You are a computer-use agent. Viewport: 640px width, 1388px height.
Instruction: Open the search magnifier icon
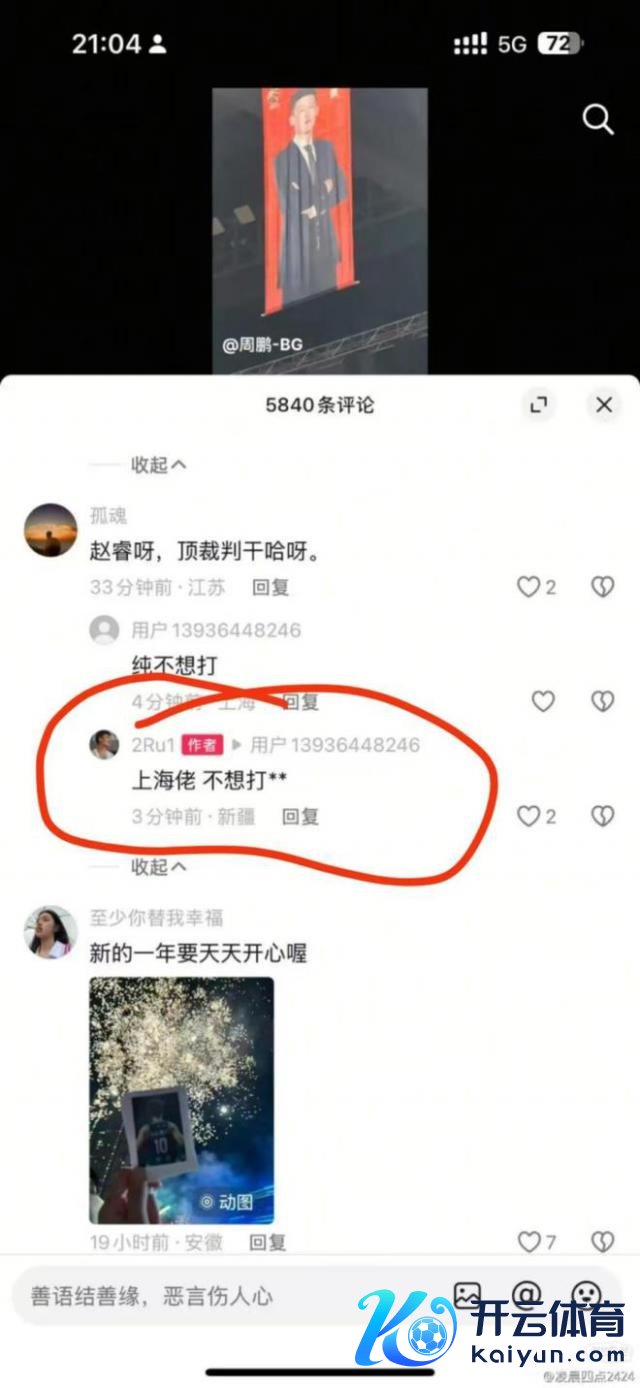tap(597, 120)
